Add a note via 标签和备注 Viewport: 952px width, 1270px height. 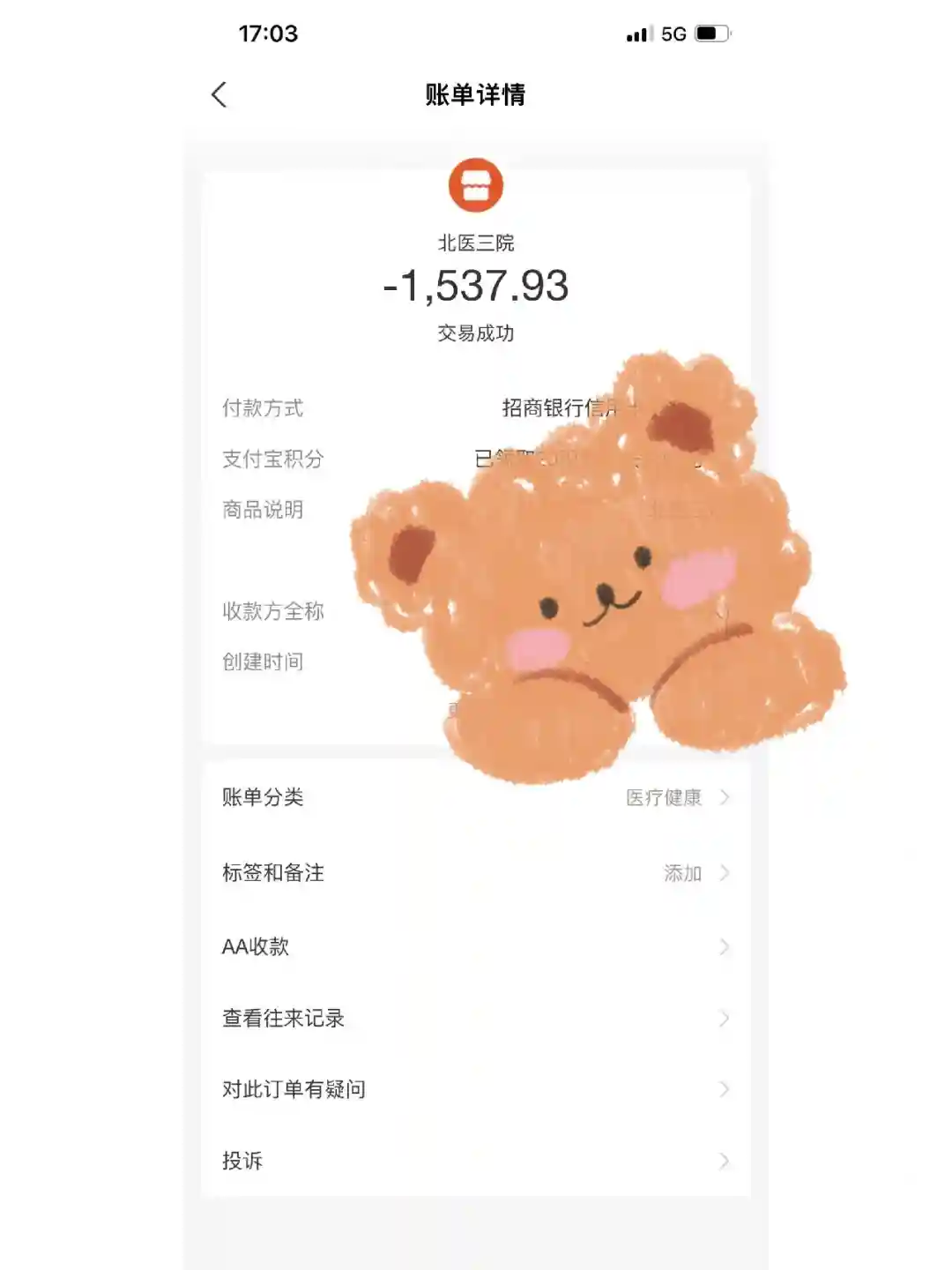(476, 873)
